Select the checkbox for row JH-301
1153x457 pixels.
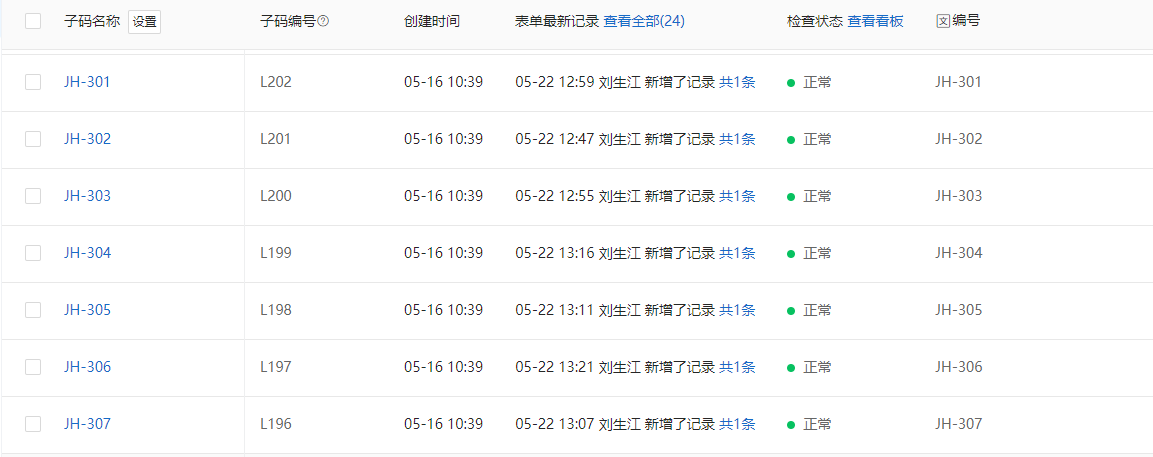point(33,82)
